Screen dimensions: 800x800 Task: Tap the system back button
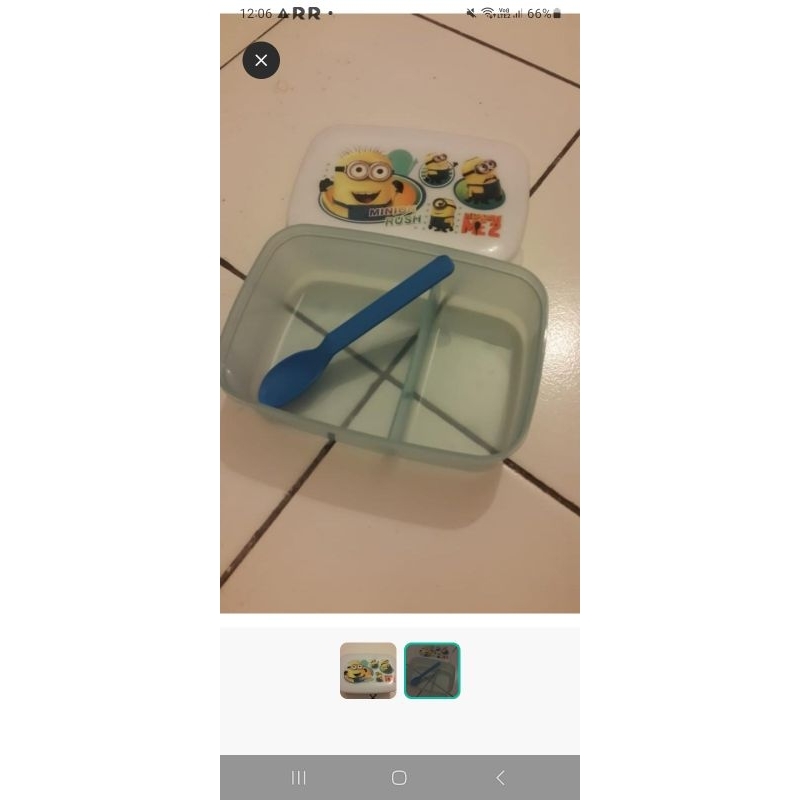tap(500, 778)
